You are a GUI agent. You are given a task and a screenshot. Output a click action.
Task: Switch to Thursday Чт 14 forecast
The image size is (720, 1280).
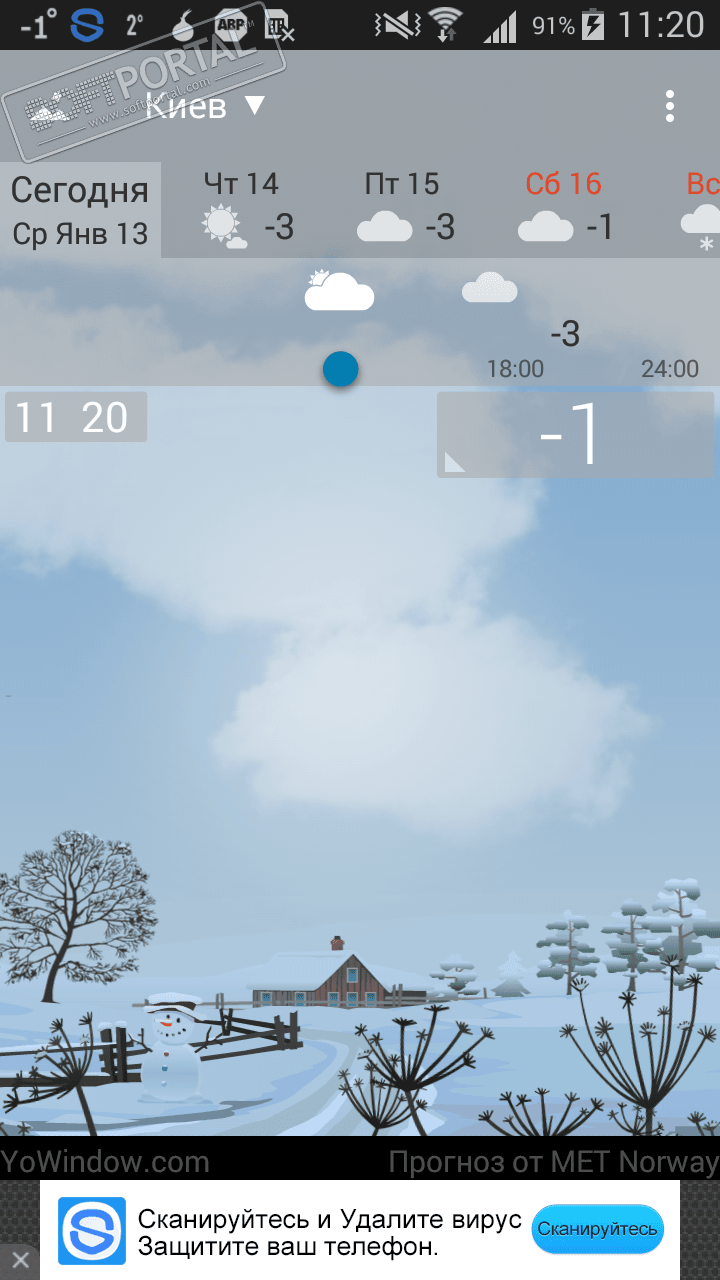(243, 209)
